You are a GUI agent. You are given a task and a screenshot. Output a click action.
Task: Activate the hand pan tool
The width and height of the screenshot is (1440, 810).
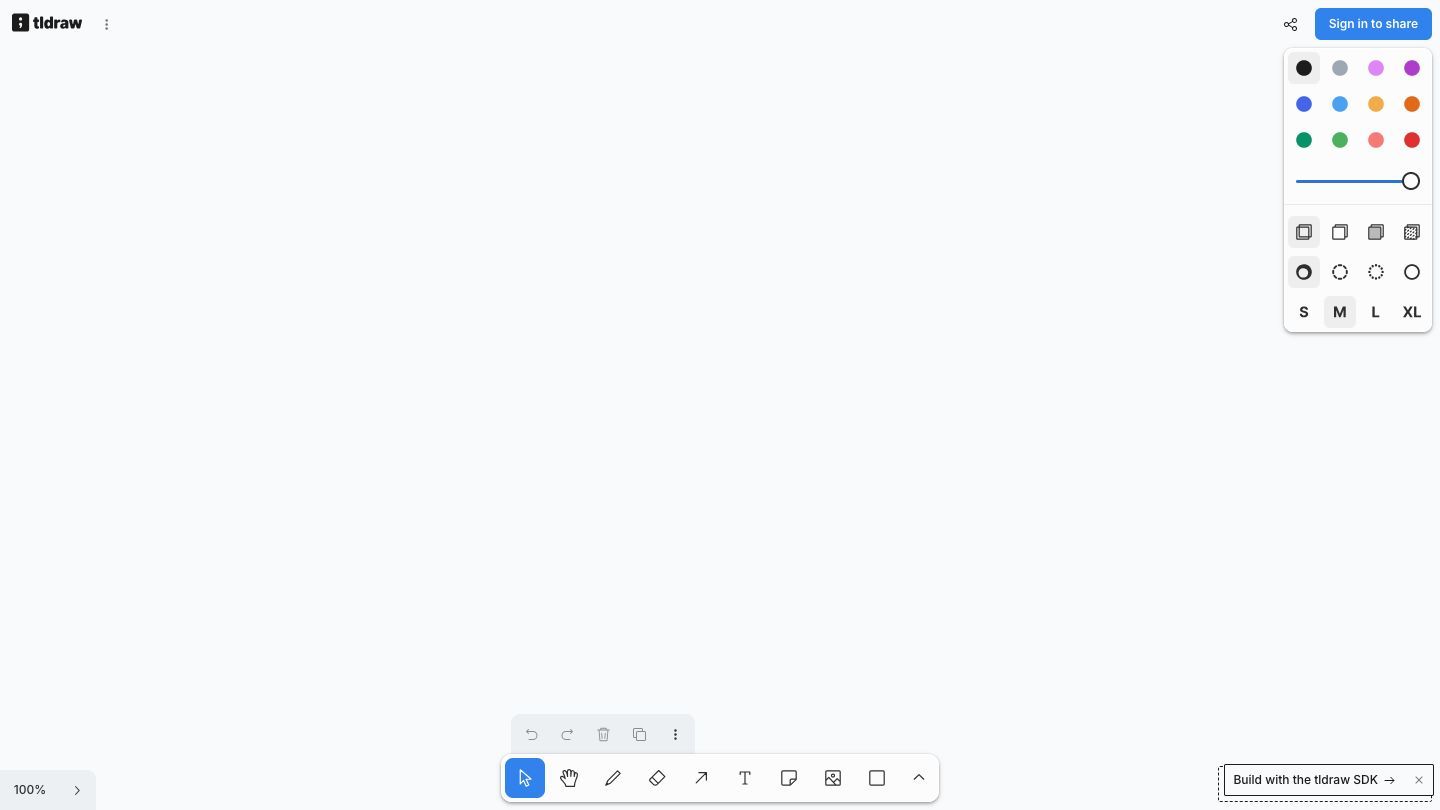tap(569, 778)
